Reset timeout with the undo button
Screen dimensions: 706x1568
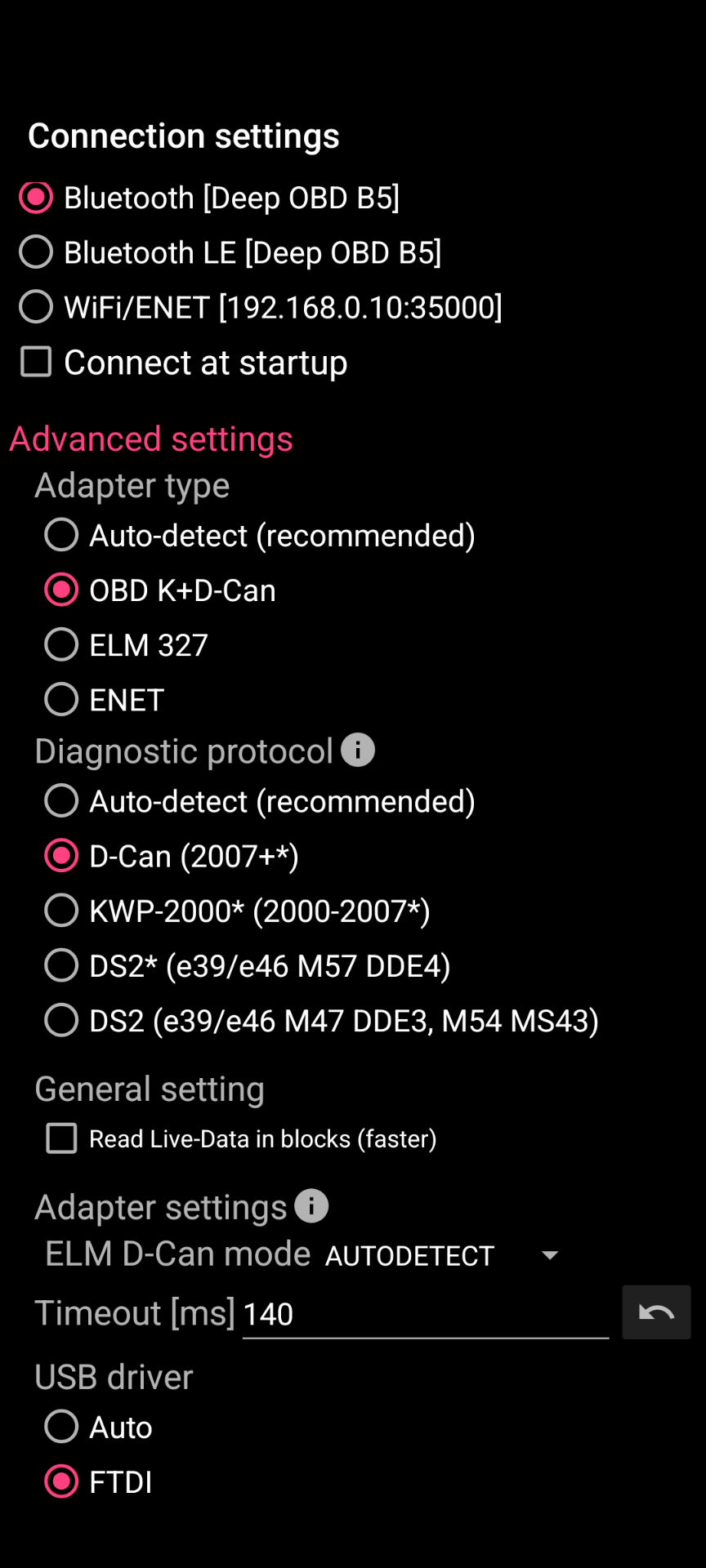[657, 1312]
